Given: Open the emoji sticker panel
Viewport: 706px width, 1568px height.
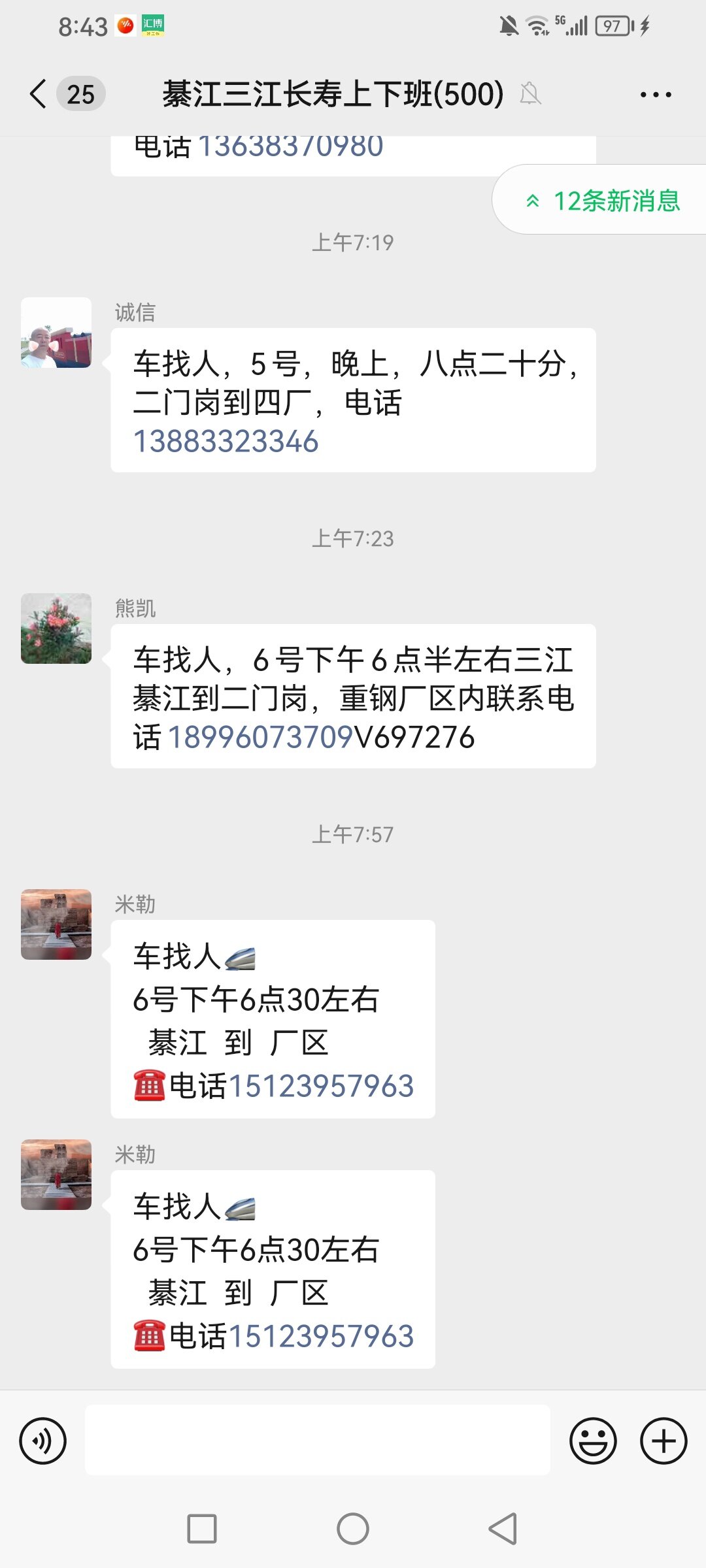Looking at the screenshot, I should (x=593, y=1441).
